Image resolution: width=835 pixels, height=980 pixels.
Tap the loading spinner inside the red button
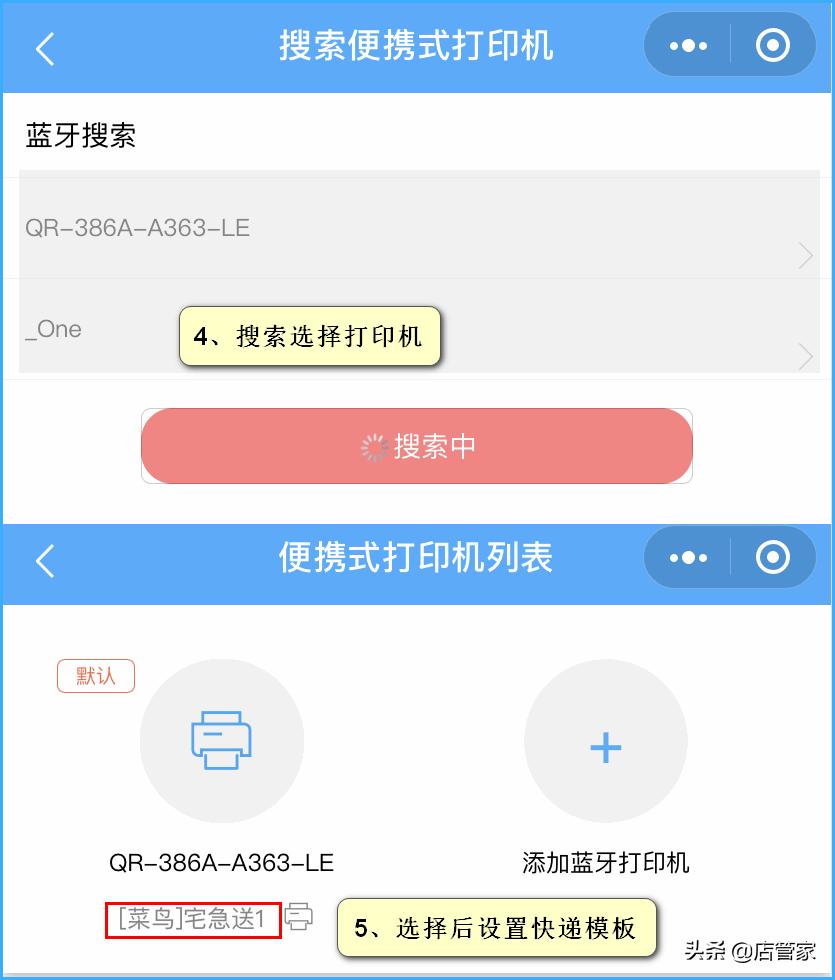coord(375,447)
